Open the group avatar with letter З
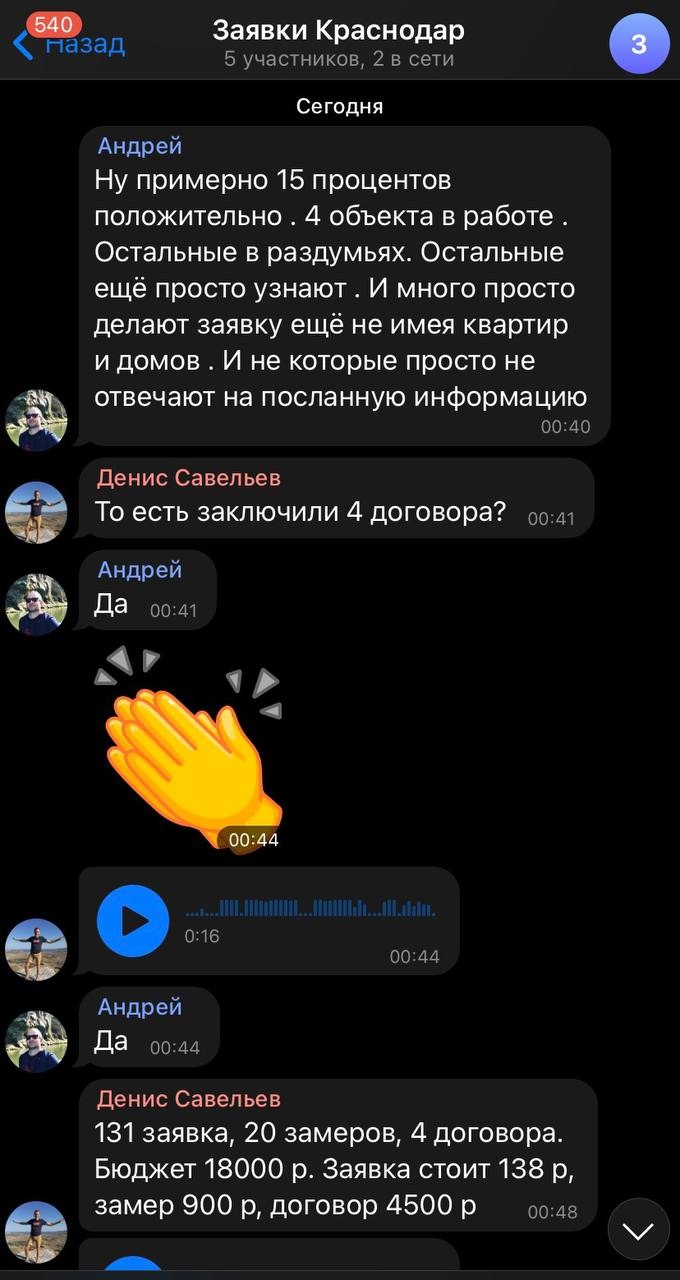Screen dimensions: 680x1280 tap(639, 46)
